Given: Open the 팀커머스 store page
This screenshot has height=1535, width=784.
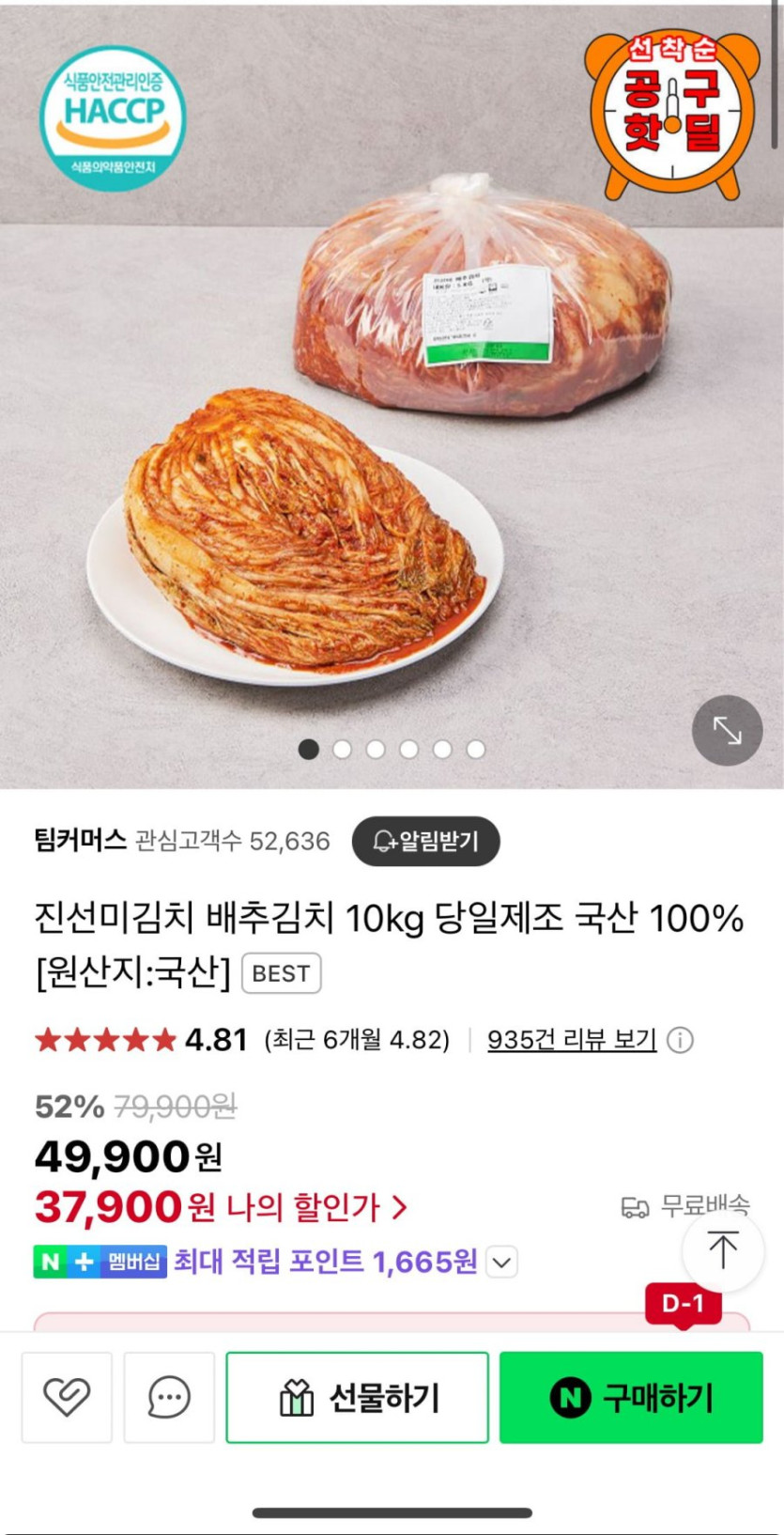Looking at the screenshot, I should click(x=81, y=839).
